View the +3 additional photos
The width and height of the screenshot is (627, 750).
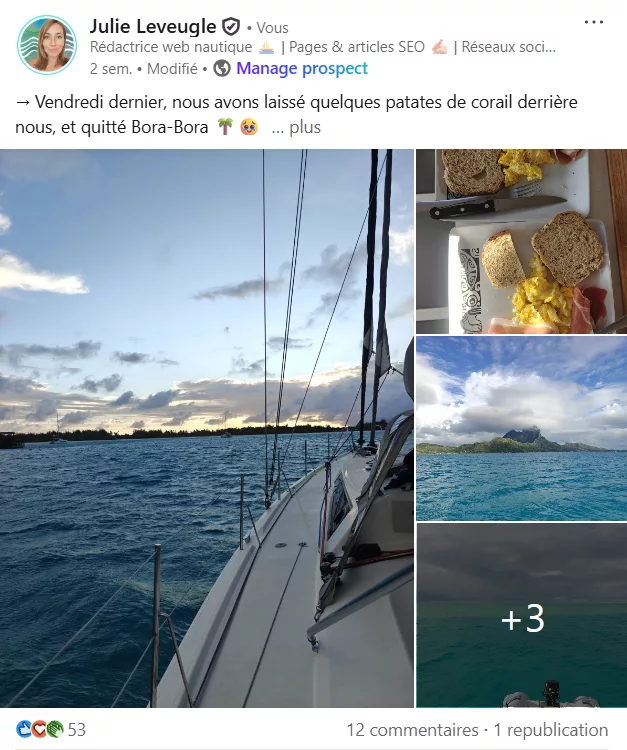521,616
